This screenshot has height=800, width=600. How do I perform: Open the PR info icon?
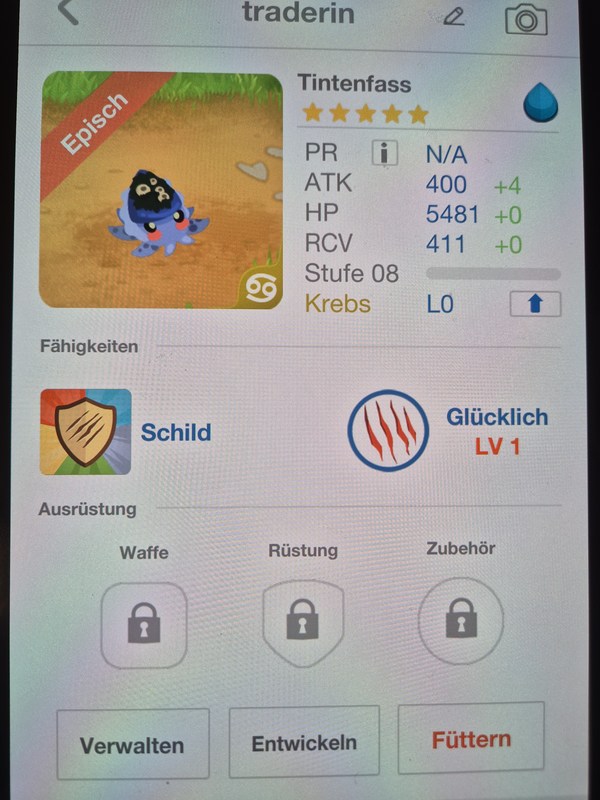(x=385, y=154)
